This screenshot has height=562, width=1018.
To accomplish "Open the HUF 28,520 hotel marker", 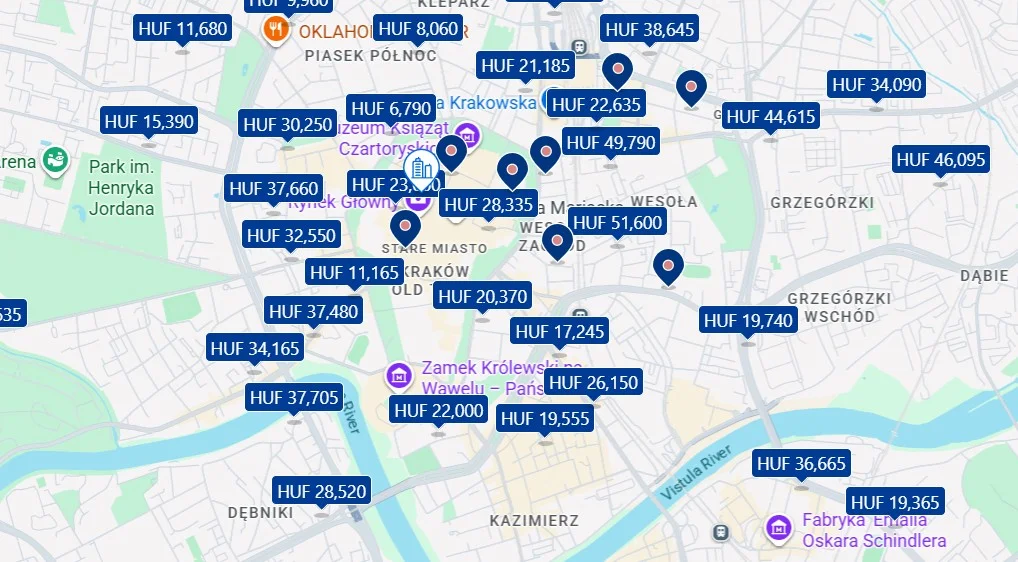I will (322, 491).
